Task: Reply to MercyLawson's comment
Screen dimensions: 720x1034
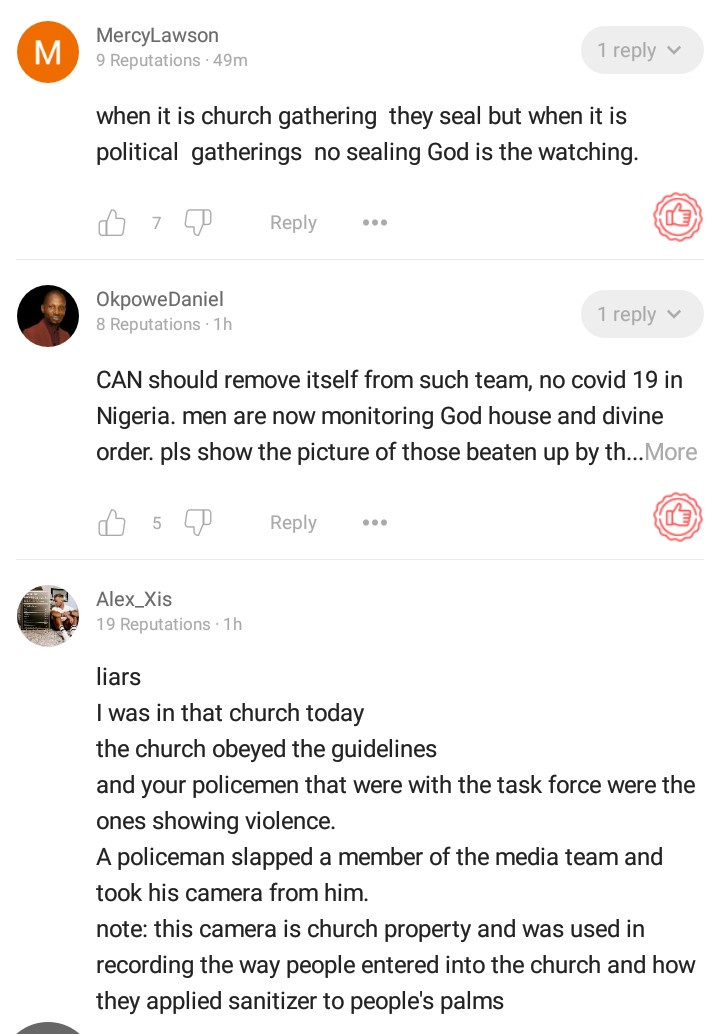Action: pyautogui.click(x=293, y=223)
